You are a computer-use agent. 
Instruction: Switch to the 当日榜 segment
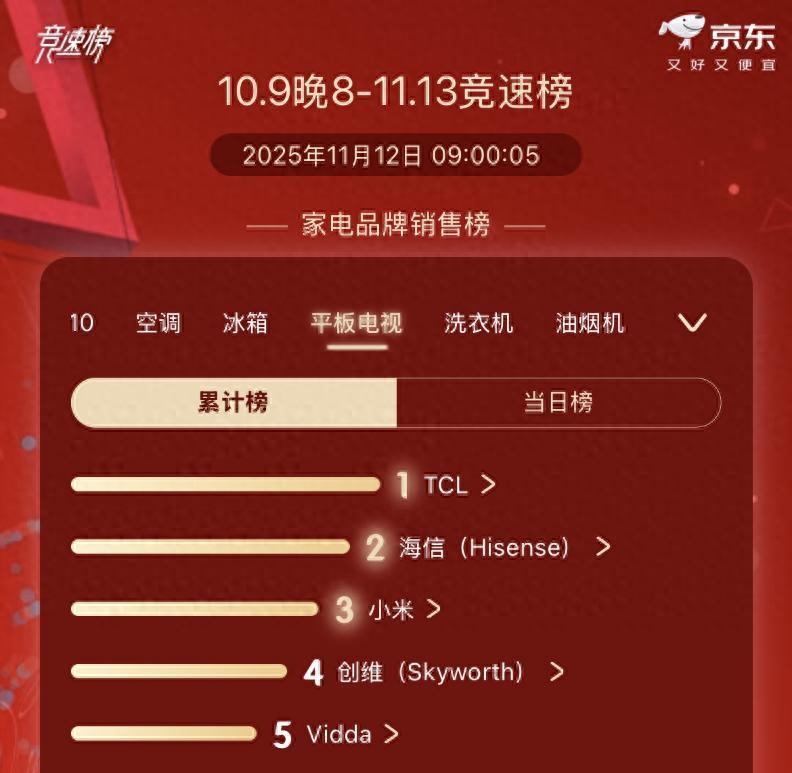point(558,403)
